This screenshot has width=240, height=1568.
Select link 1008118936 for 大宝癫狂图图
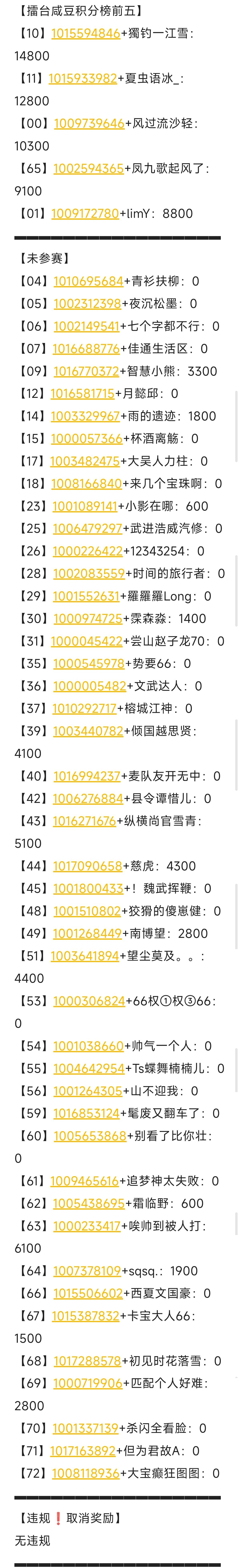pos(86,1474)
